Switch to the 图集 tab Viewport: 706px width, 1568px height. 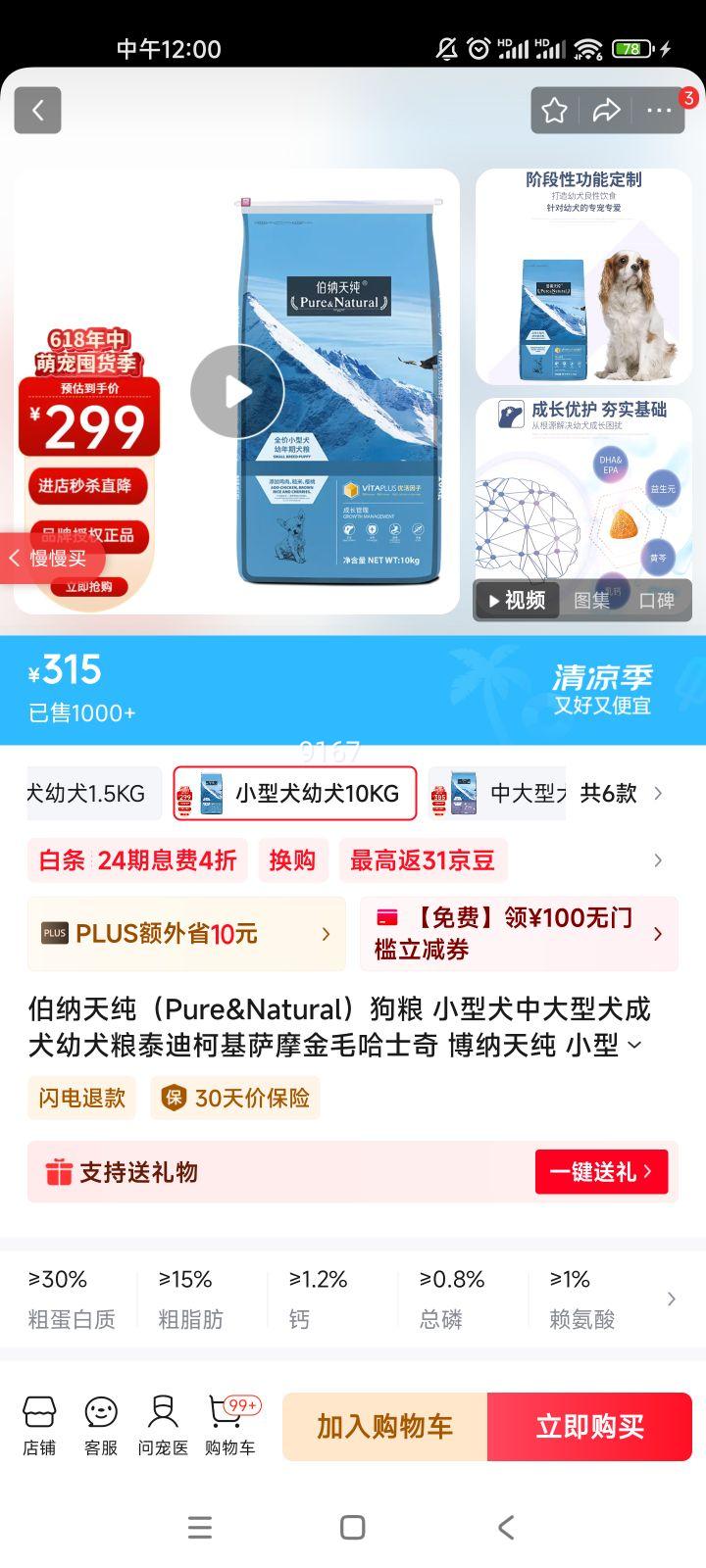[x=593, y=601]
